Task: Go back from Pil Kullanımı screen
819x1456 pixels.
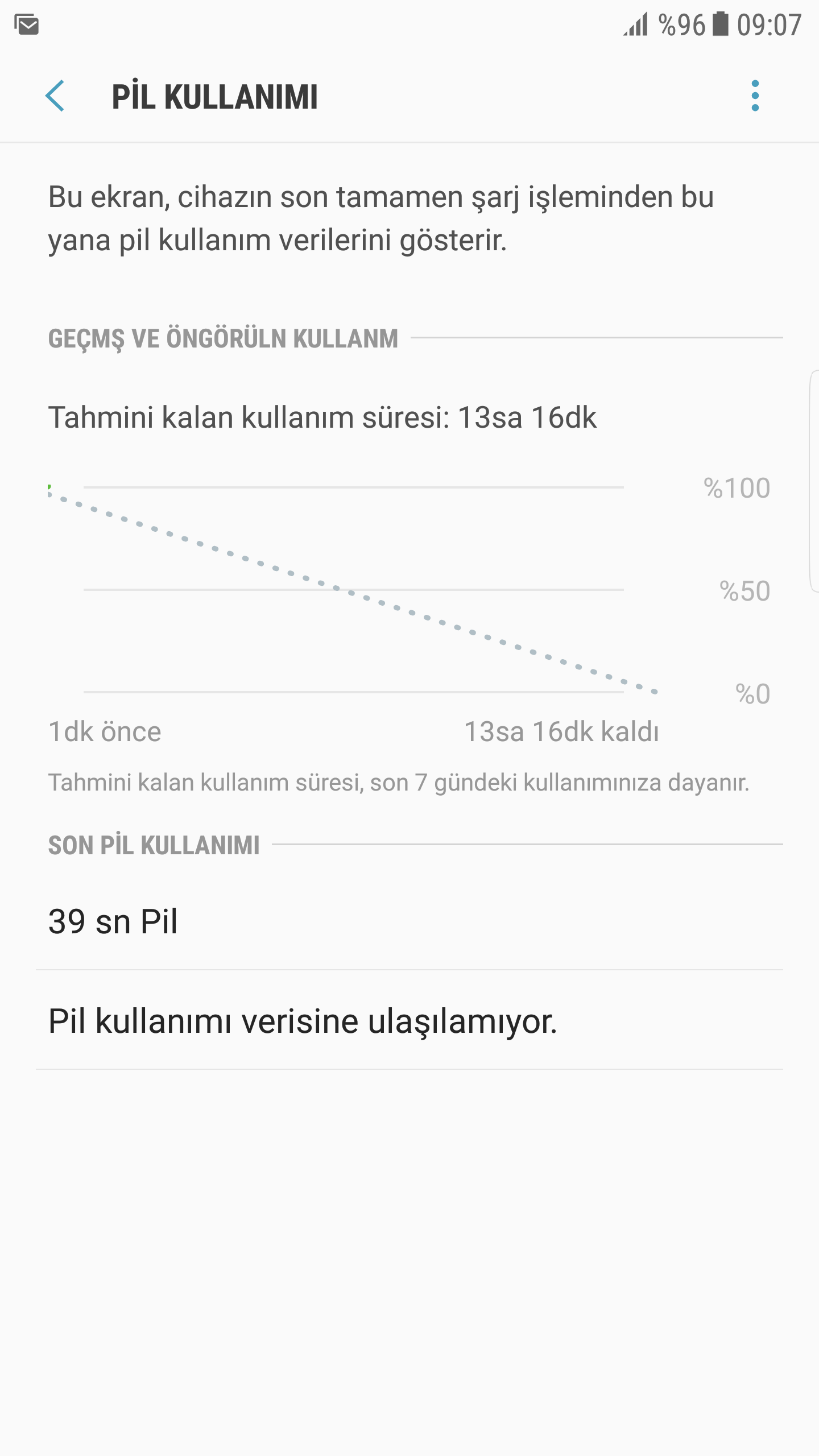Action: pyautogui.click(x=55, y=96)
